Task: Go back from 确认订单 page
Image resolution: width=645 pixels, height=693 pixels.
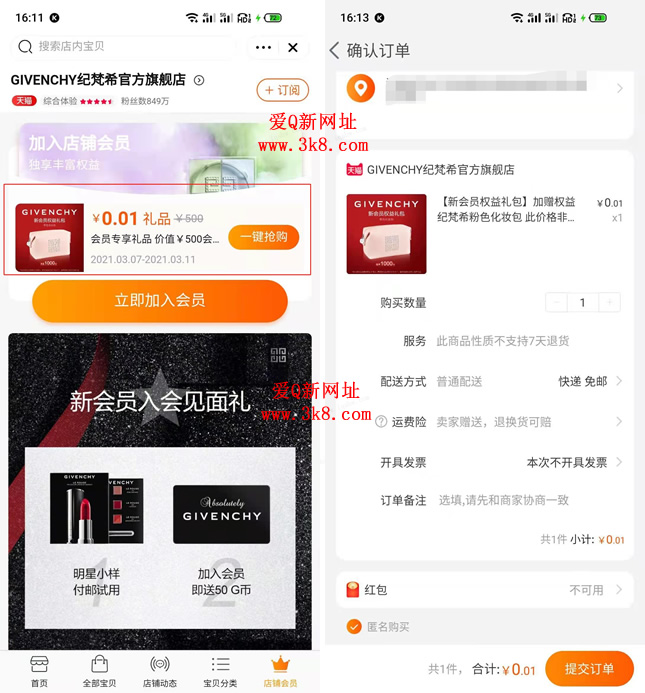Action: coord(335,50)
